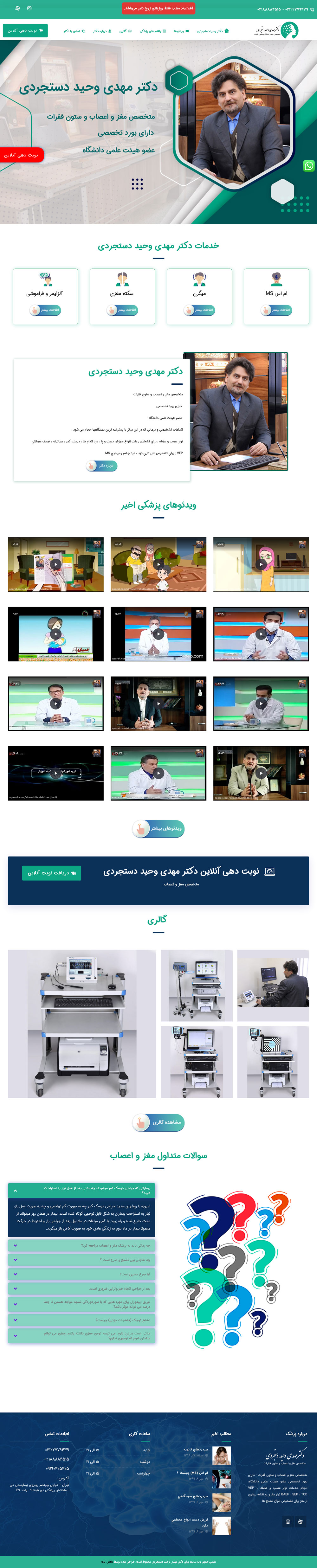This screenshot has width=317, height=1568.
Task: Tap دریافت نوبت آنلاین in the blue banner
Action: [52, 873]
